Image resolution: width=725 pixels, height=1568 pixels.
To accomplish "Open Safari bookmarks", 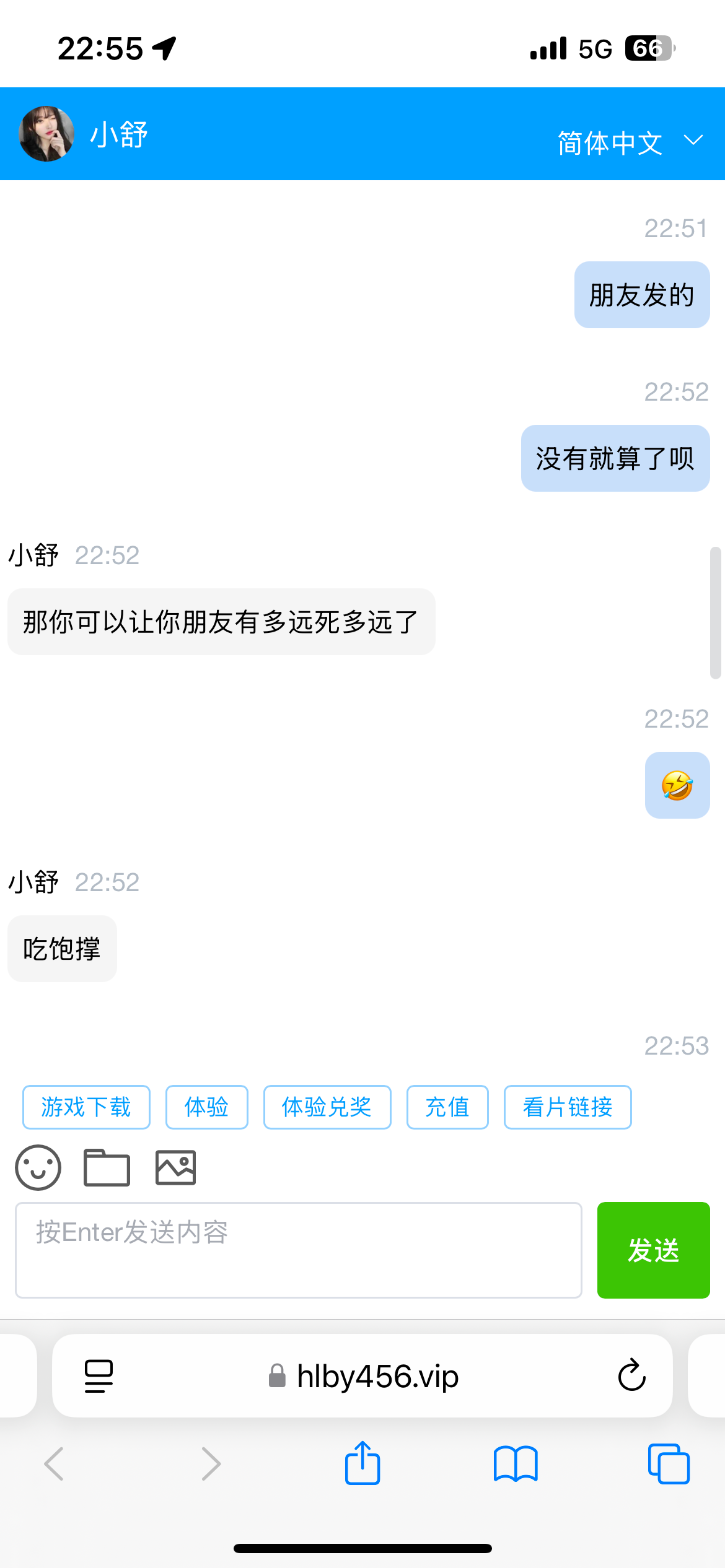I will 516,1463.
